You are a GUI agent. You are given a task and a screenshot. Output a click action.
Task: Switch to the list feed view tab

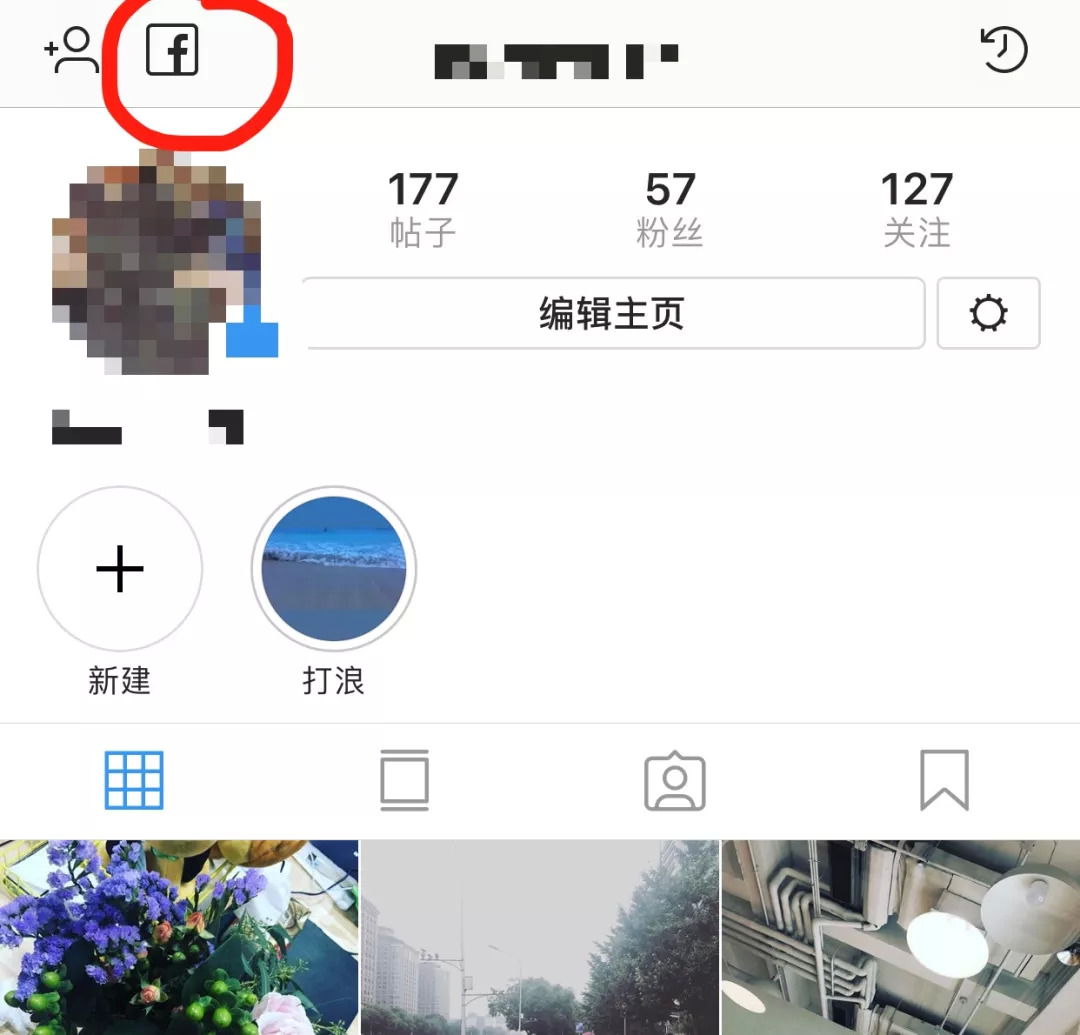tap(404, 781)
